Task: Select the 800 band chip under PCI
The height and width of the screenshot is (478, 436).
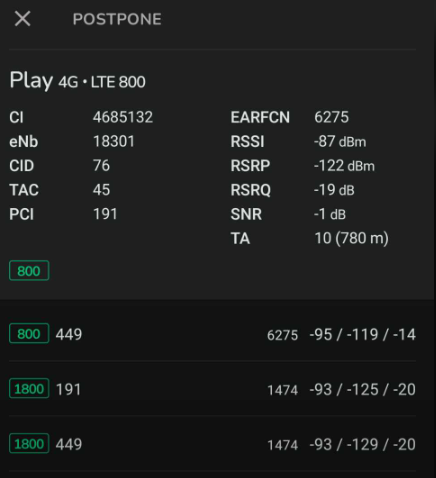Action: pyautogui.click(x=29, y=270)
